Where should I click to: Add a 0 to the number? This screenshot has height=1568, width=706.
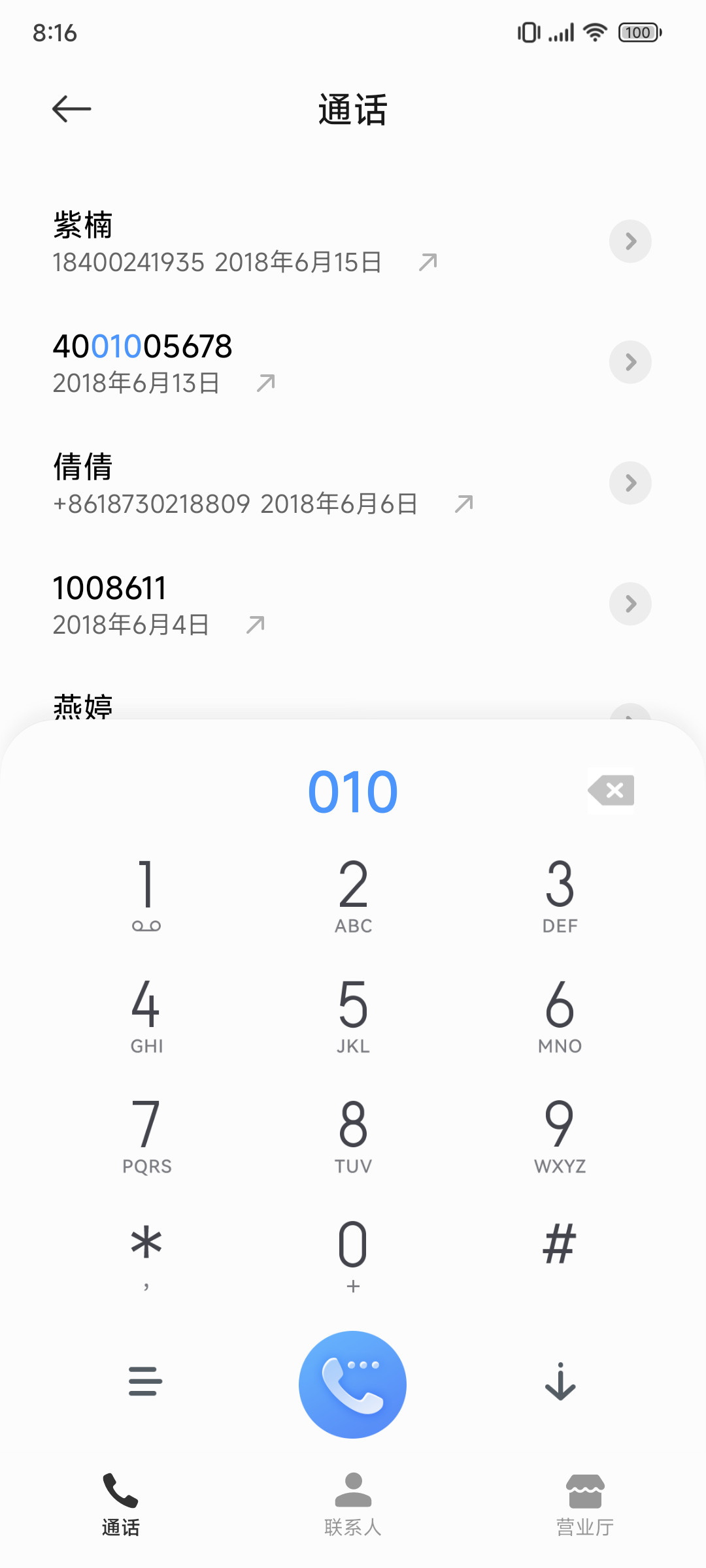tap(353, 1255)
